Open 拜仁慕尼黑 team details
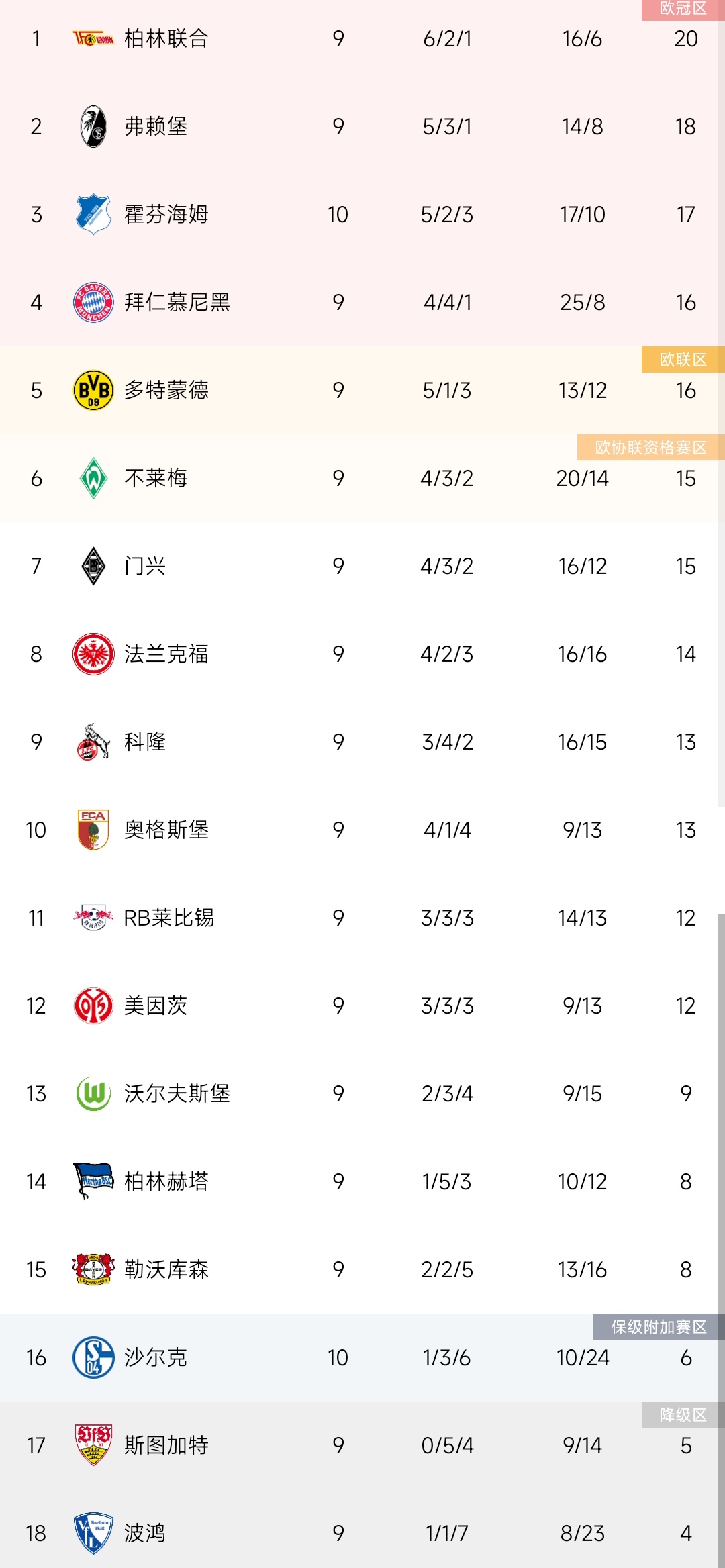Screen dimensions: 725x1568 (362, 302)
